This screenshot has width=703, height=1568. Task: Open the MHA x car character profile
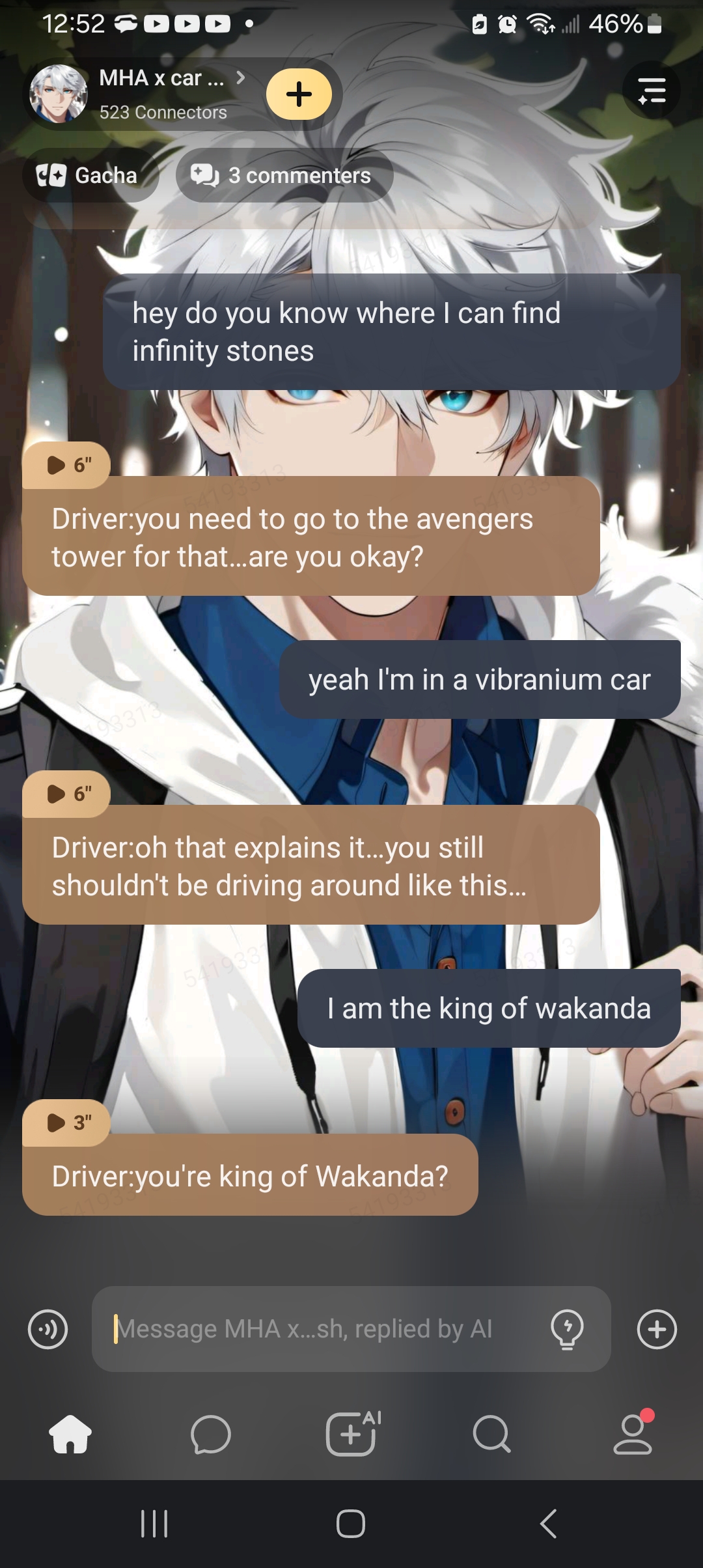coord(161,93)
